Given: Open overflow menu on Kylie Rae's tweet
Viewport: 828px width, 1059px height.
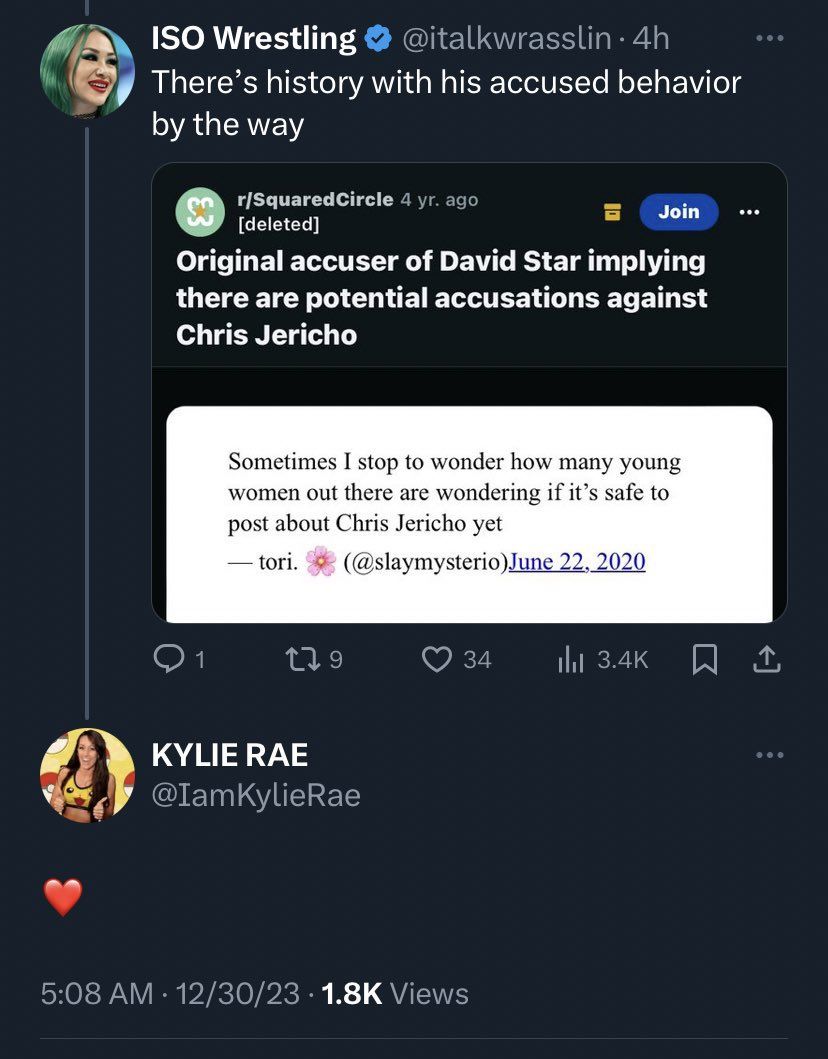Looking at the screenshot, I should pyautogui.click(x=769, y=755).
